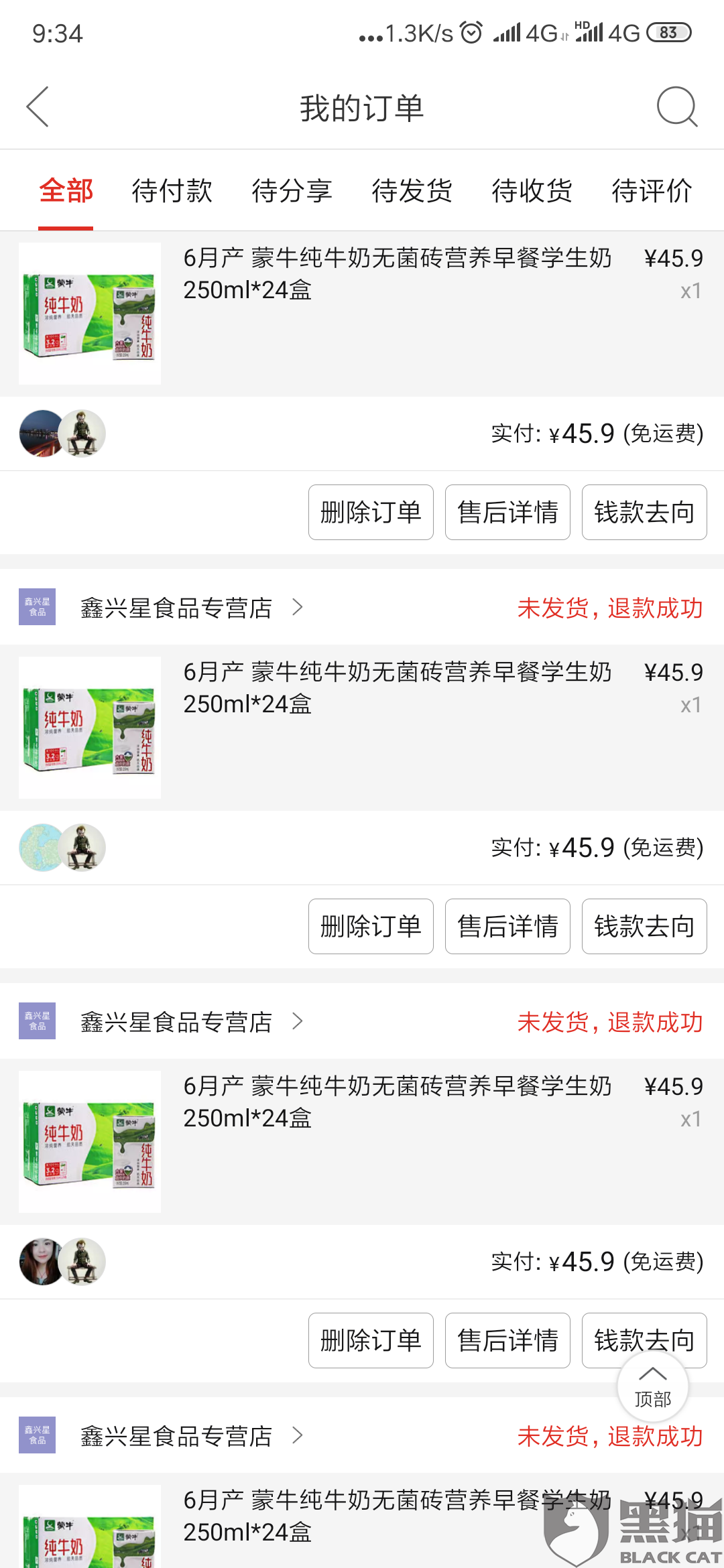Switch to the 待付款 tab
This screenshot has height=1568, width=724.
[172, 191]
